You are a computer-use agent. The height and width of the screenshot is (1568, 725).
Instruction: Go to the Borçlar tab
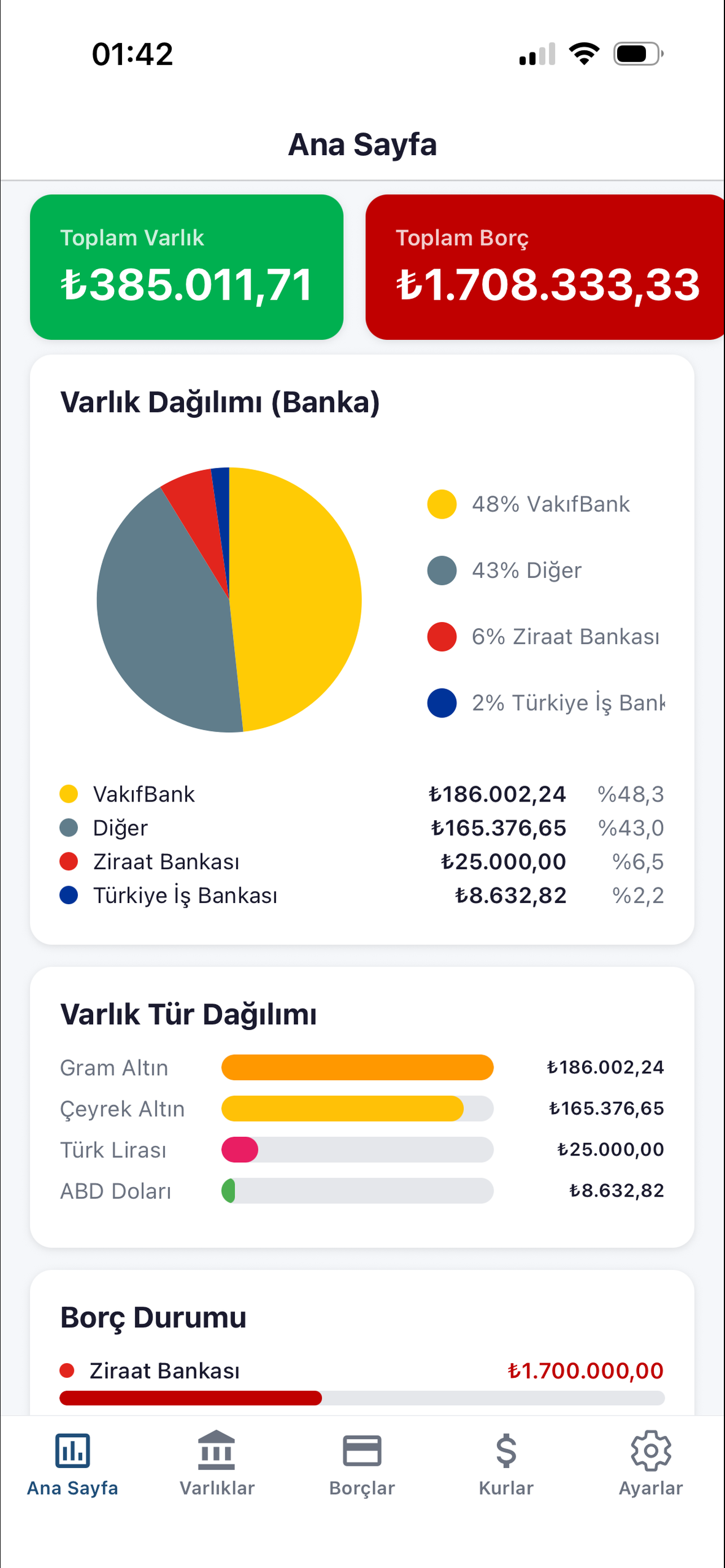click(362, 1464)
